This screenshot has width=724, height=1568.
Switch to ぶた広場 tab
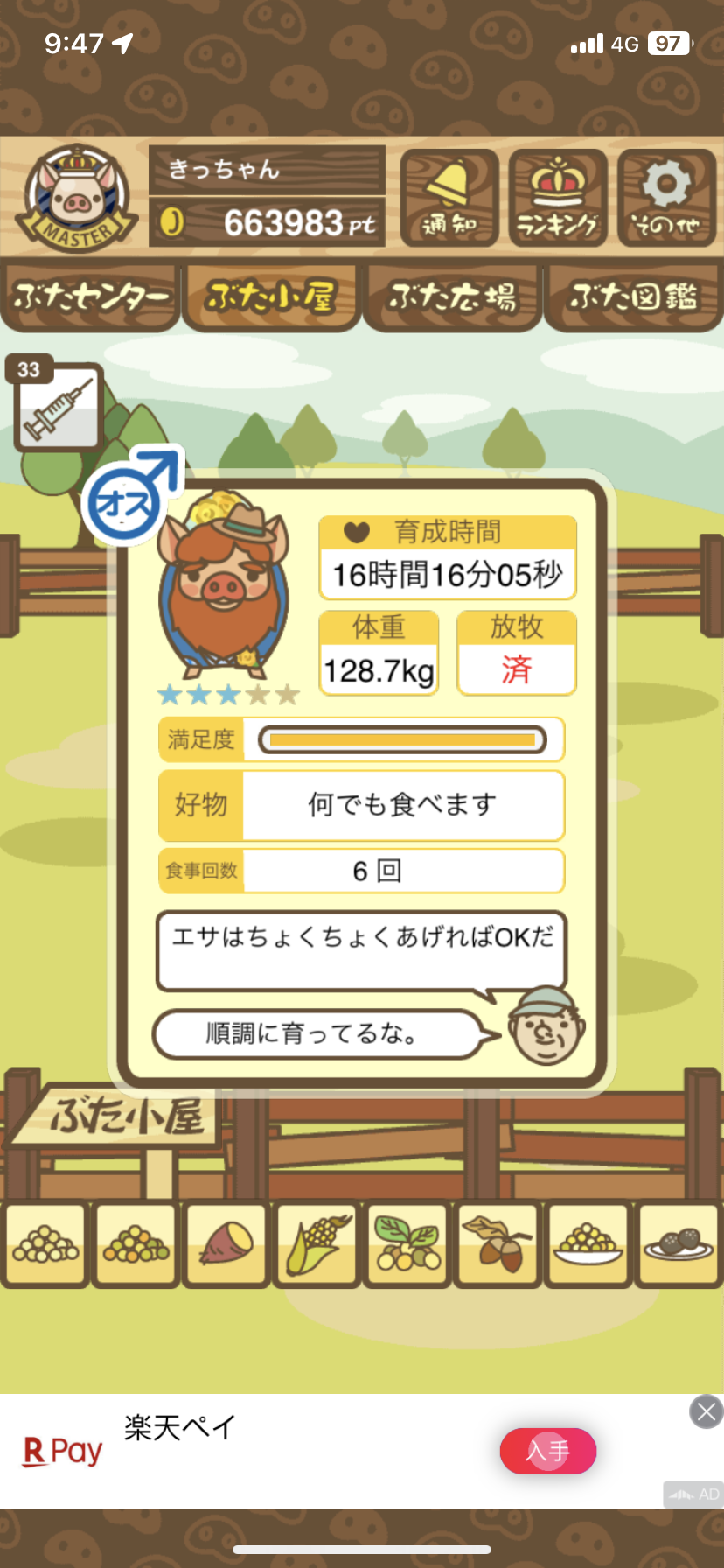(452, 298)
